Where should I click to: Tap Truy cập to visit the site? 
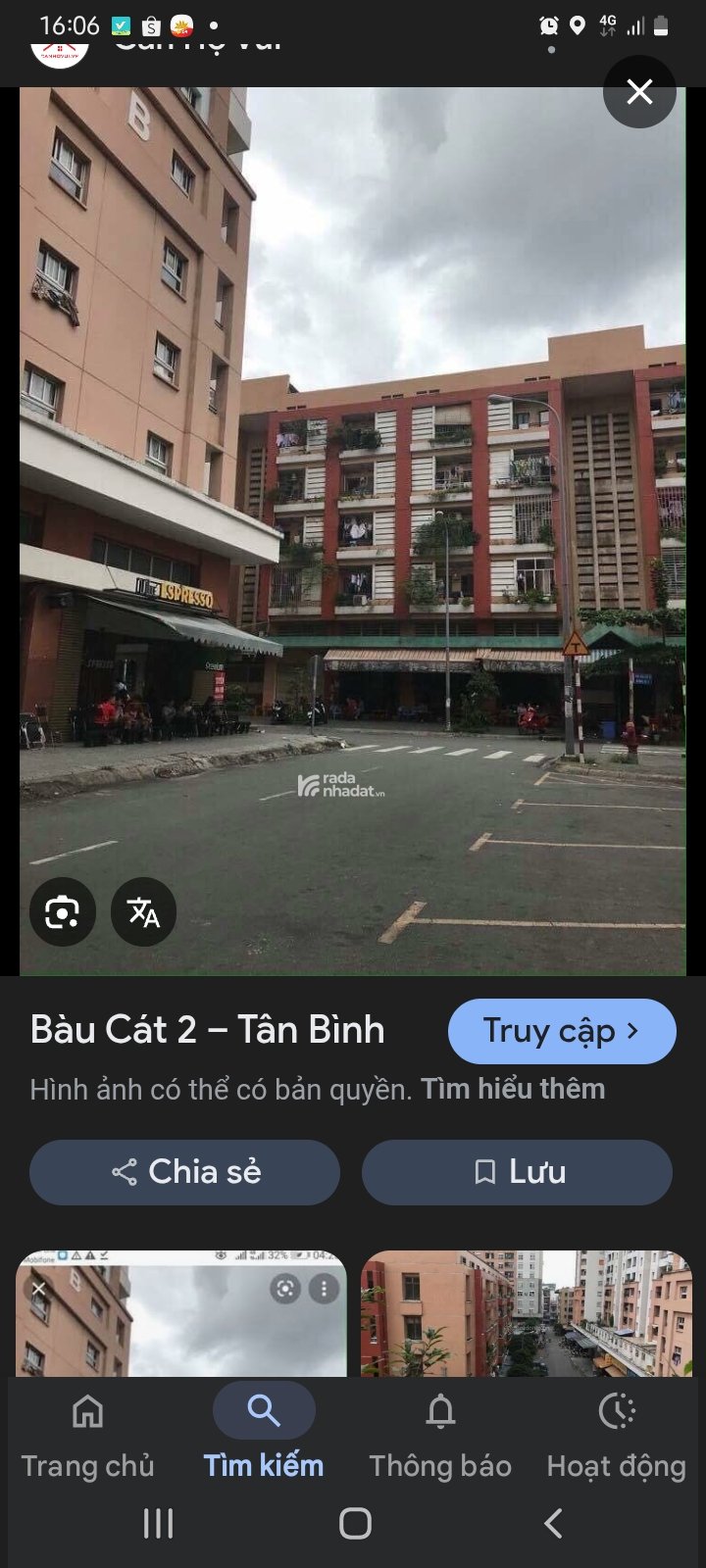(561, 1030)
